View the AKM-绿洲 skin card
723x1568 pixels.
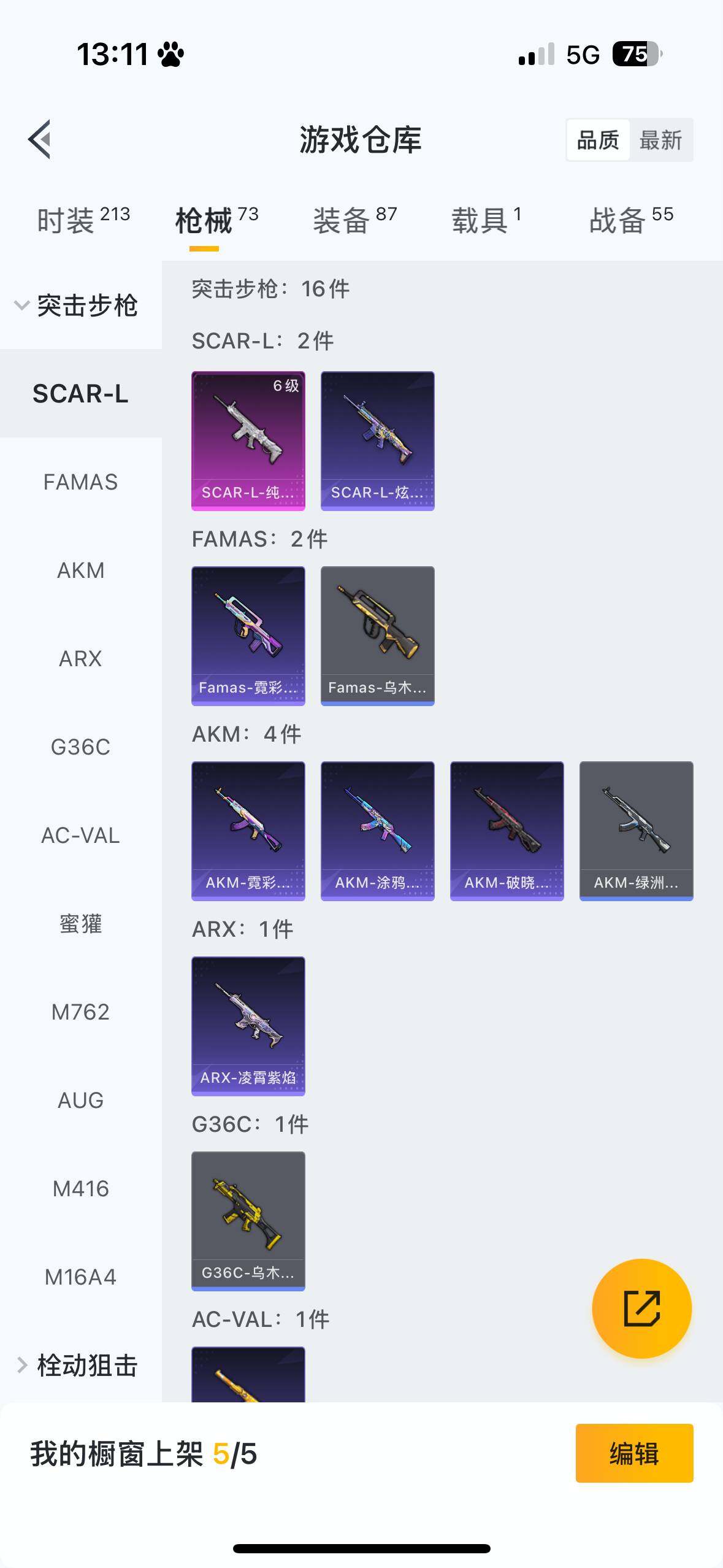[x=636, y=831]
